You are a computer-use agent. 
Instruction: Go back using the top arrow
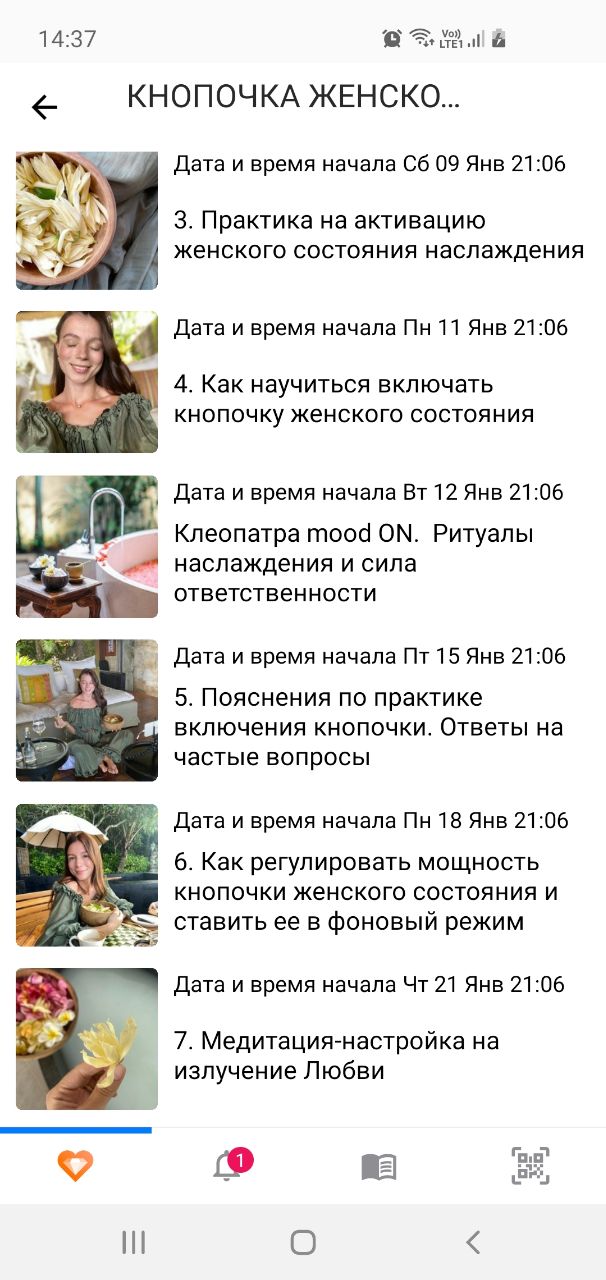tap(44, 107)
